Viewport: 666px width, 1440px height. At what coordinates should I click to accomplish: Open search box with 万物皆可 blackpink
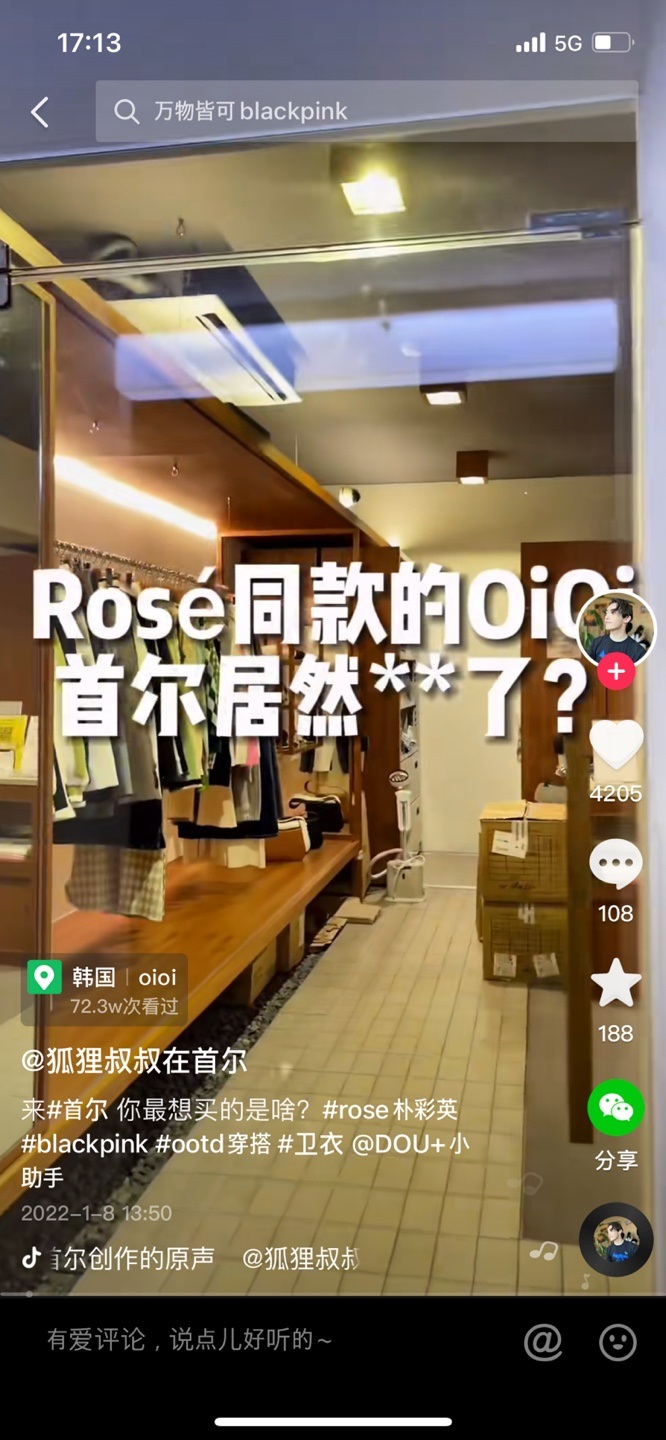tap(365, 111)
